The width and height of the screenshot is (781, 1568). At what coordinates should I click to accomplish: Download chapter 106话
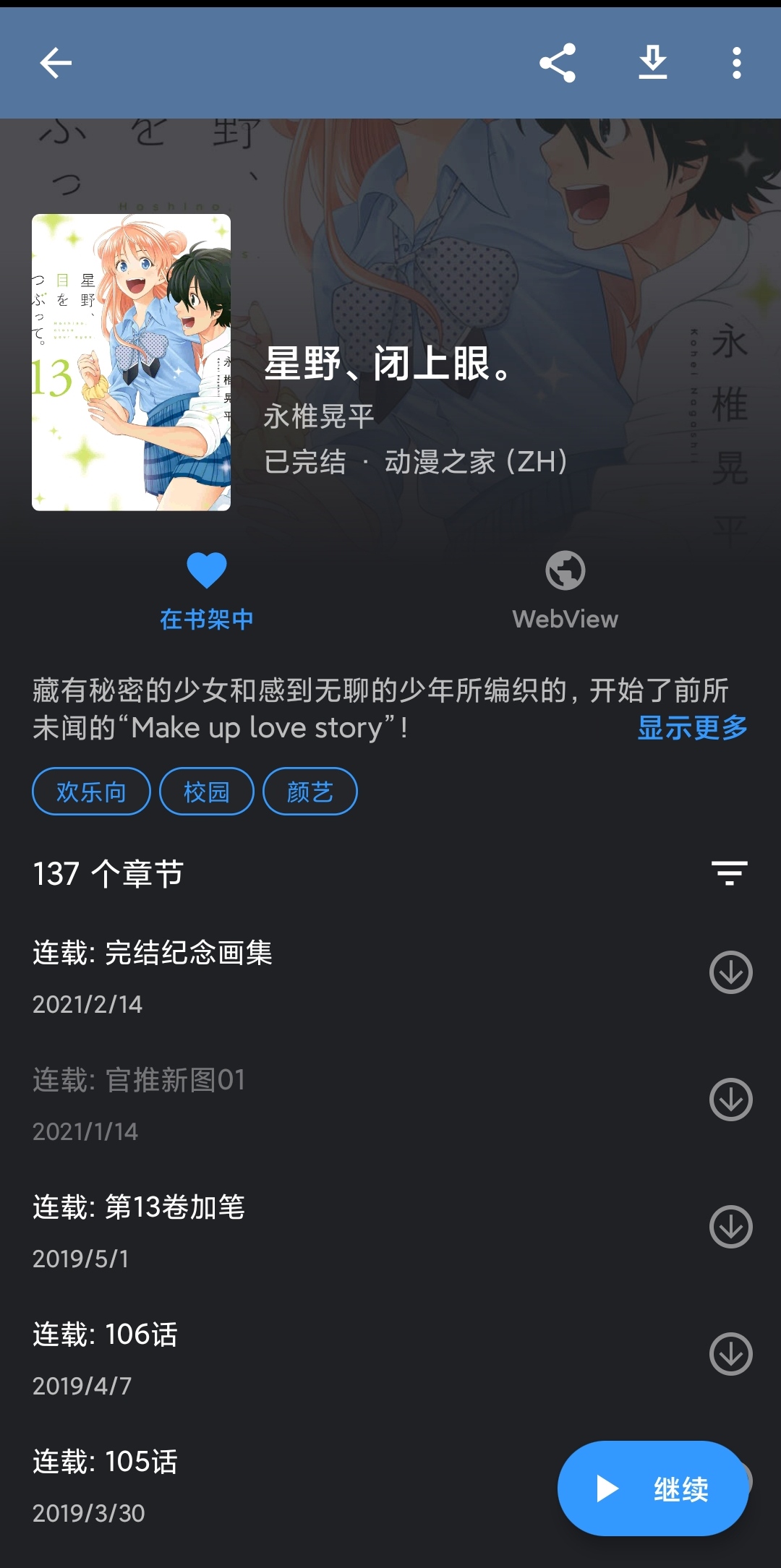730,1354
